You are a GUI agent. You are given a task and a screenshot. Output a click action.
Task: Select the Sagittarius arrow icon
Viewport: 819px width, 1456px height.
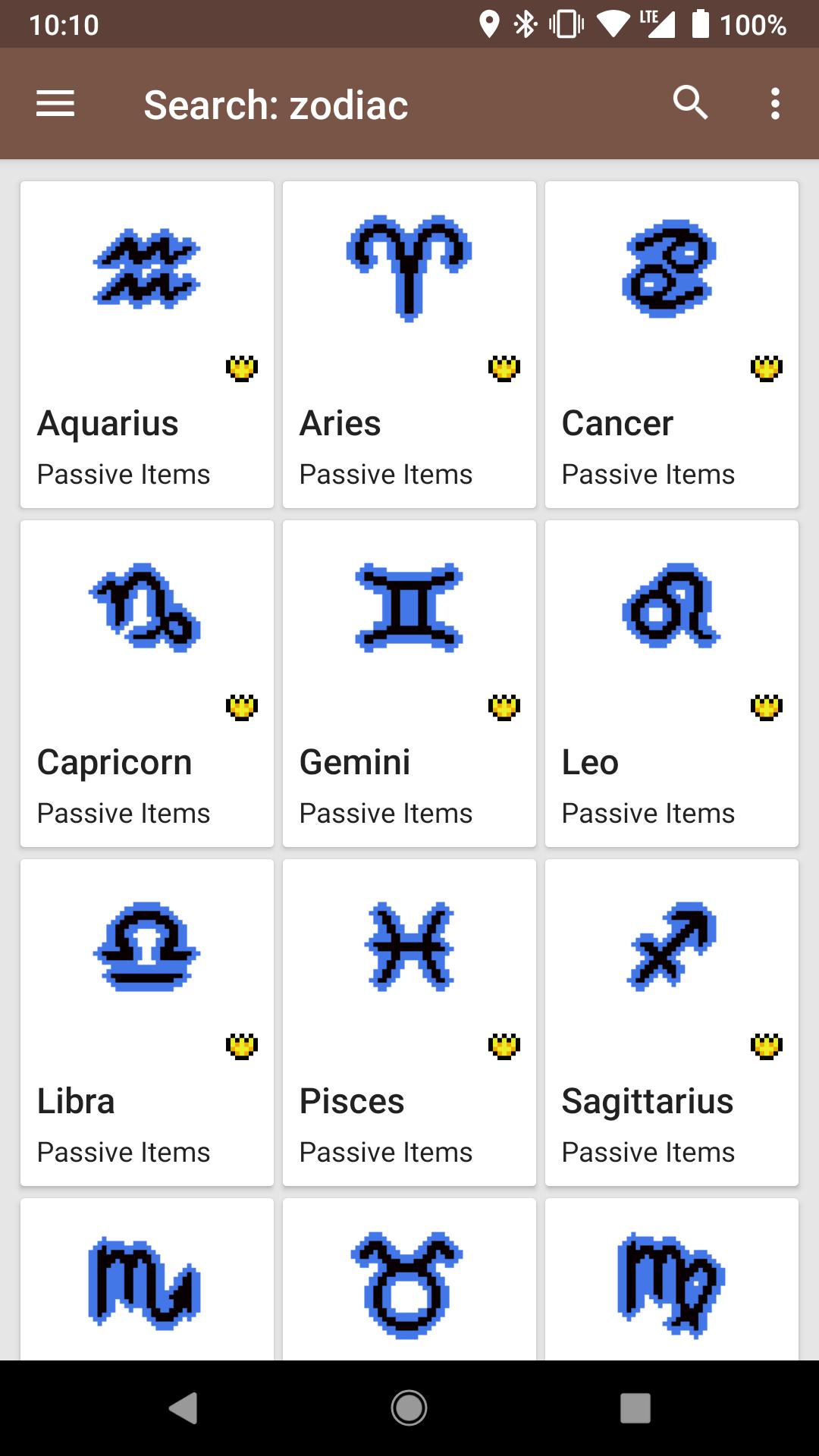(x=670, y=948)
